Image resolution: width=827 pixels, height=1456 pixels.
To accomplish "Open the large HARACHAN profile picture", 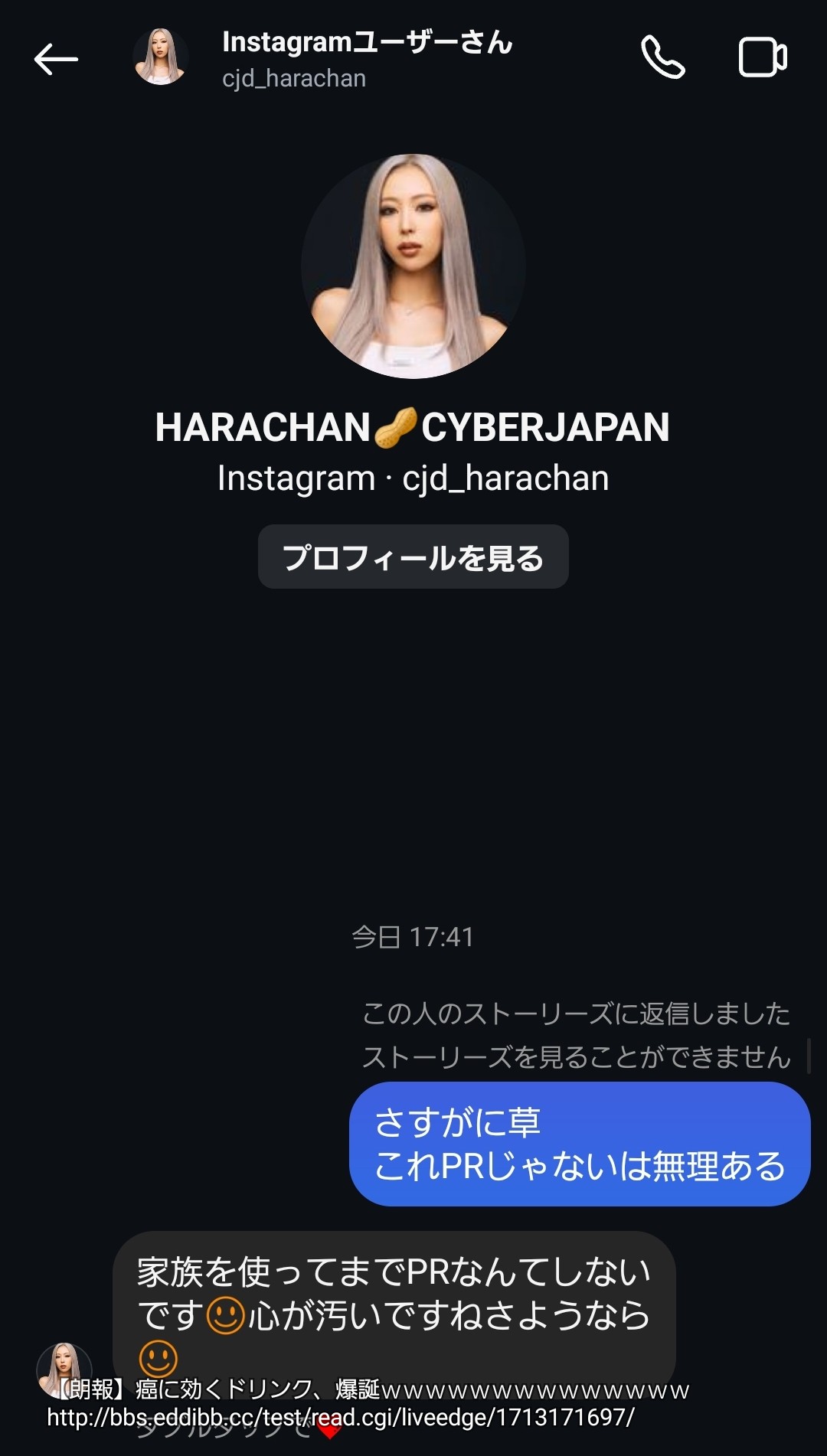I will pyautogui.click(x=413, y=266).
